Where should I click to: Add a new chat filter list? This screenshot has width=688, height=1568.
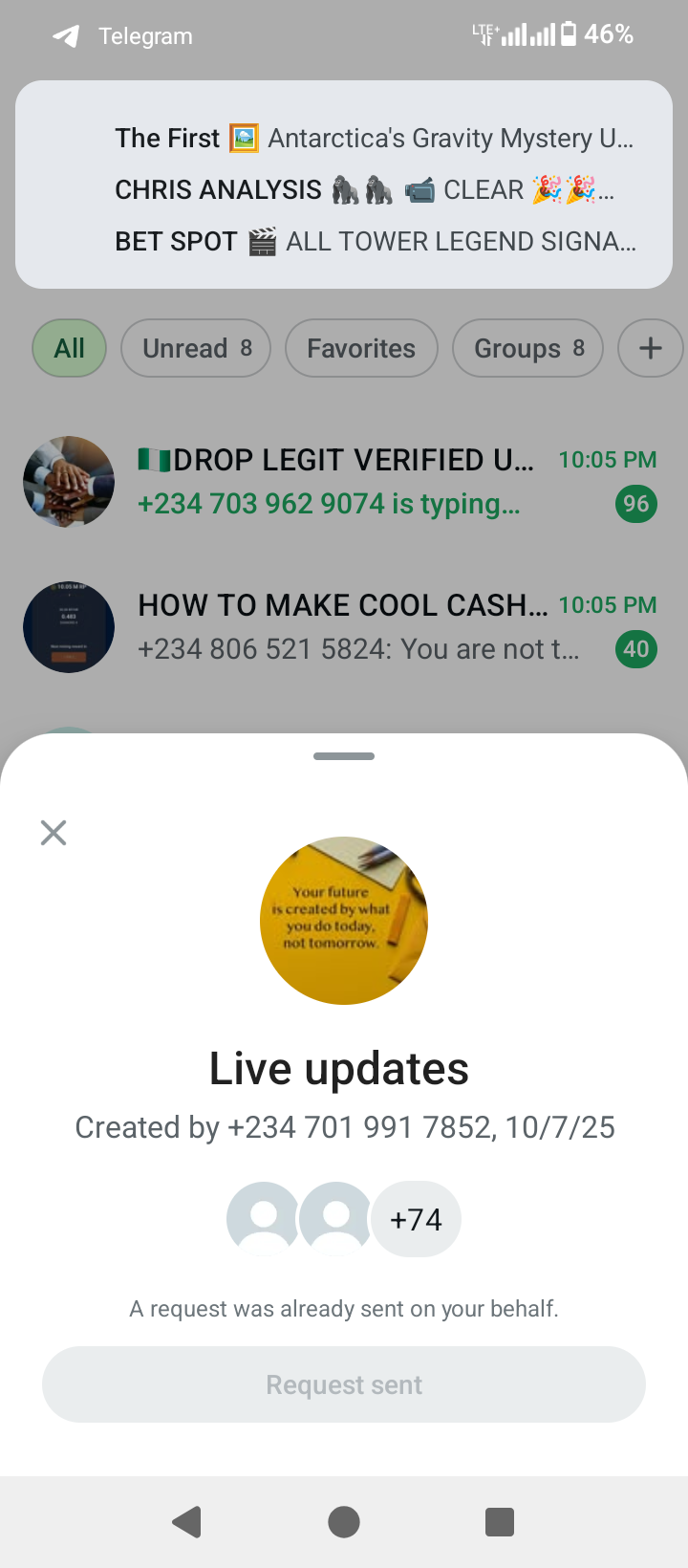click(x=650, y=348)
